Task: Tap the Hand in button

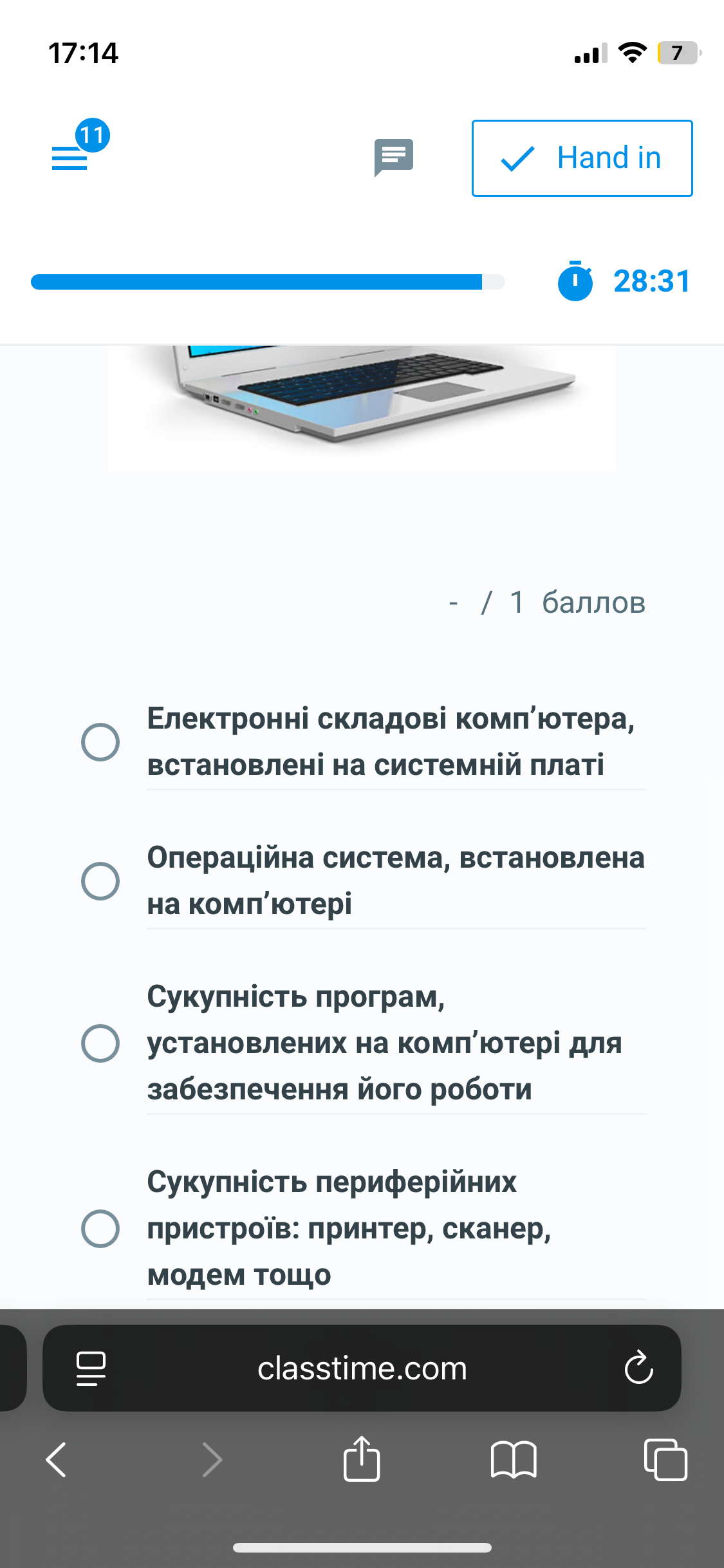Action: point(582,158)
